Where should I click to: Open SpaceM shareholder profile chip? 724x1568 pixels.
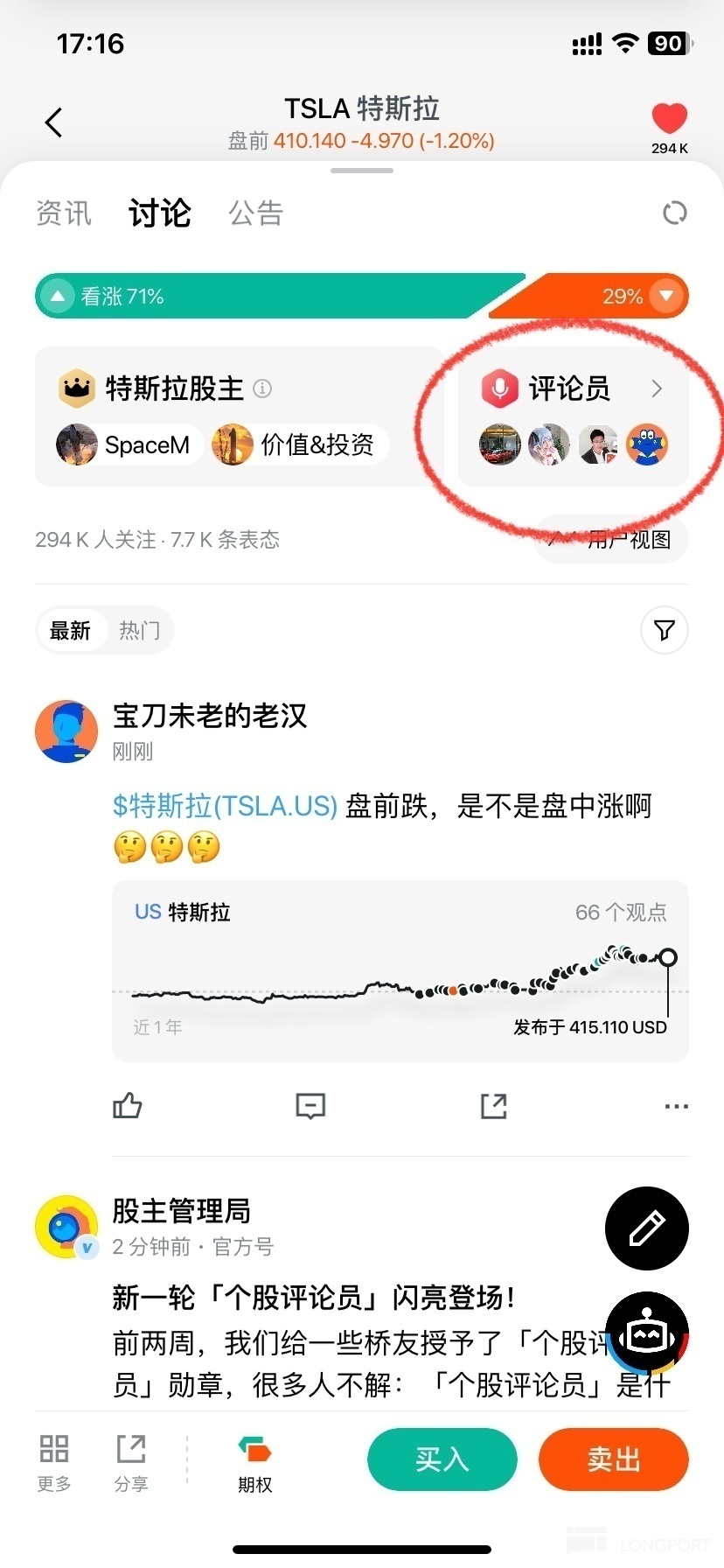127,444
